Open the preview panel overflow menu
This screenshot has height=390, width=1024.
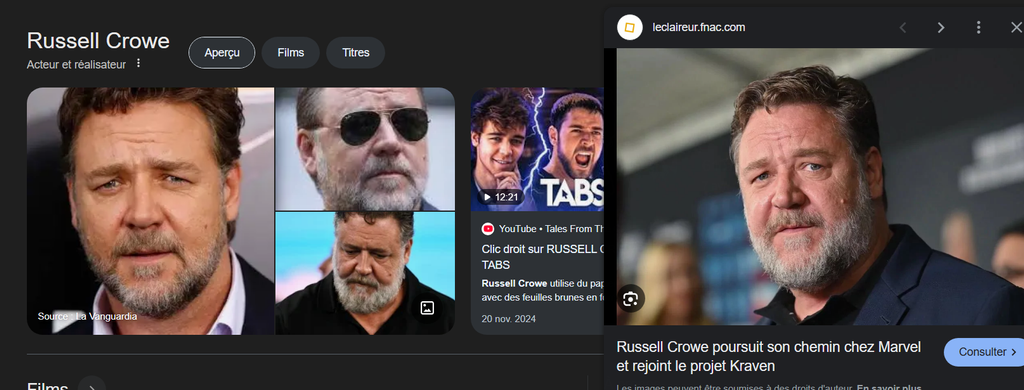[x=978, y=27]
